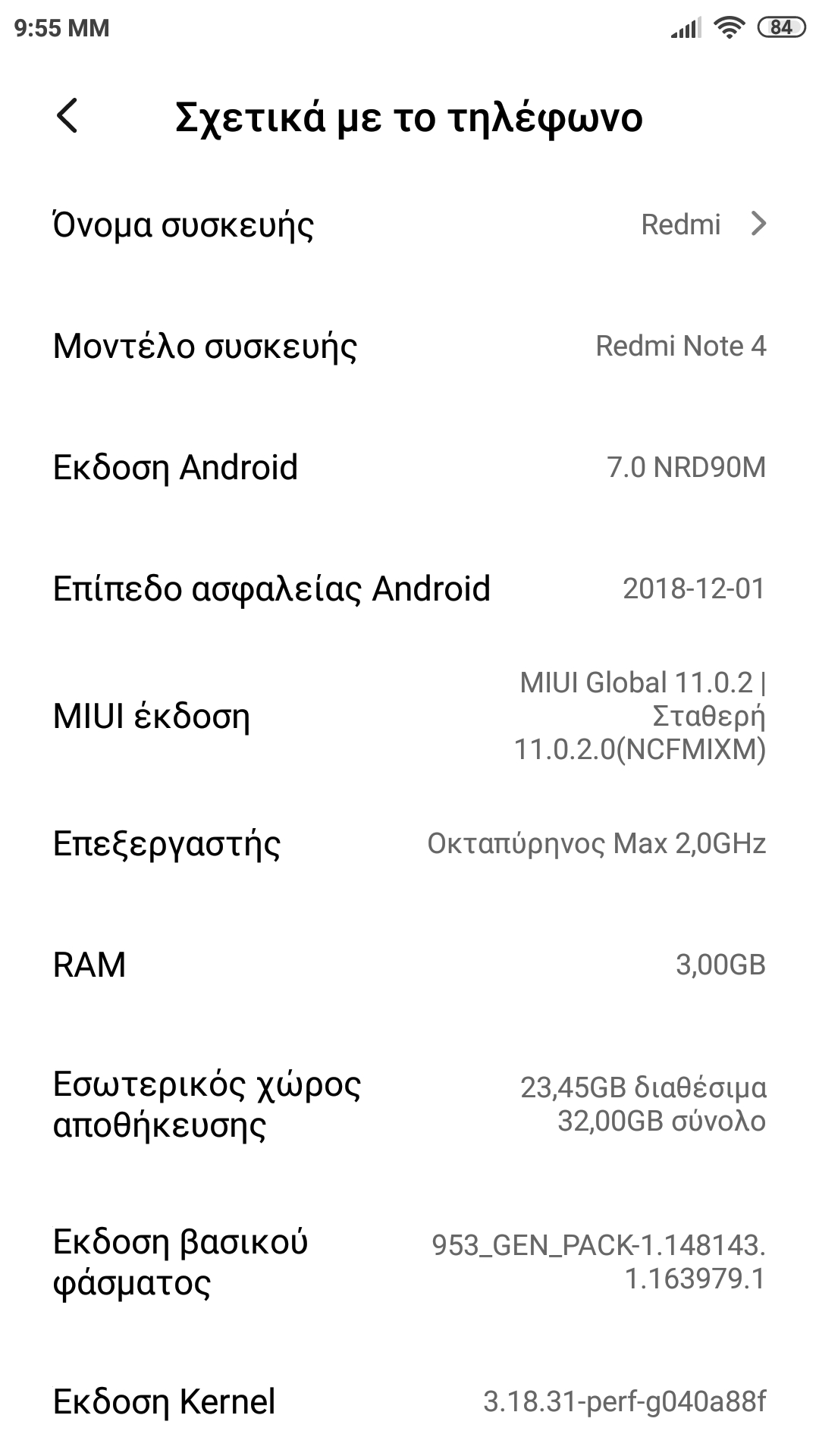Tap Εκδοση βασικού φάσματος row
The width and height of the screenshot is (819, 1456).
click(409, 1262)
